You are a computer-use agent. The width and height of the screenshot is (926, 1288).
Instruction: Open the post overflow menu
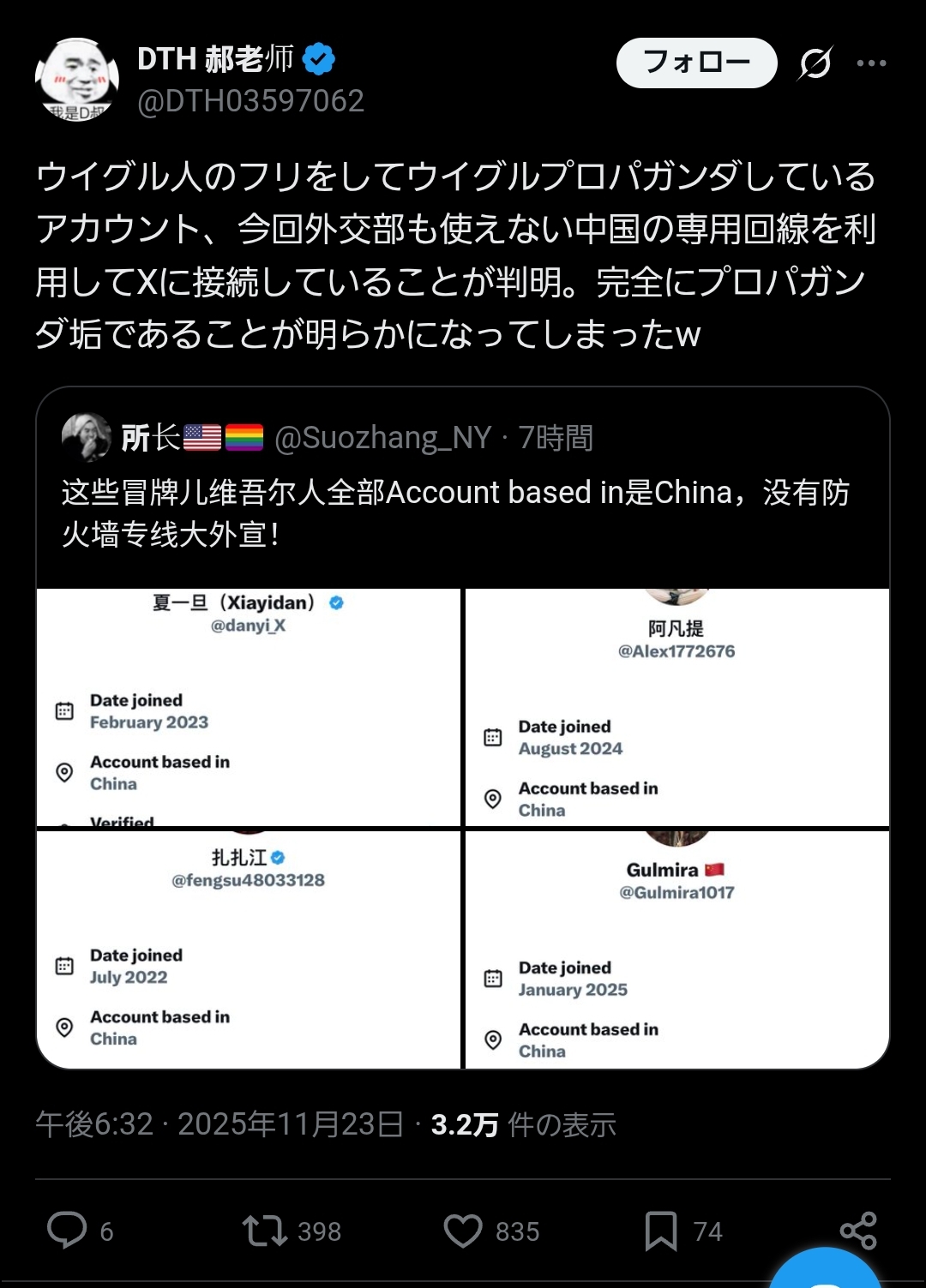point(871,63)
